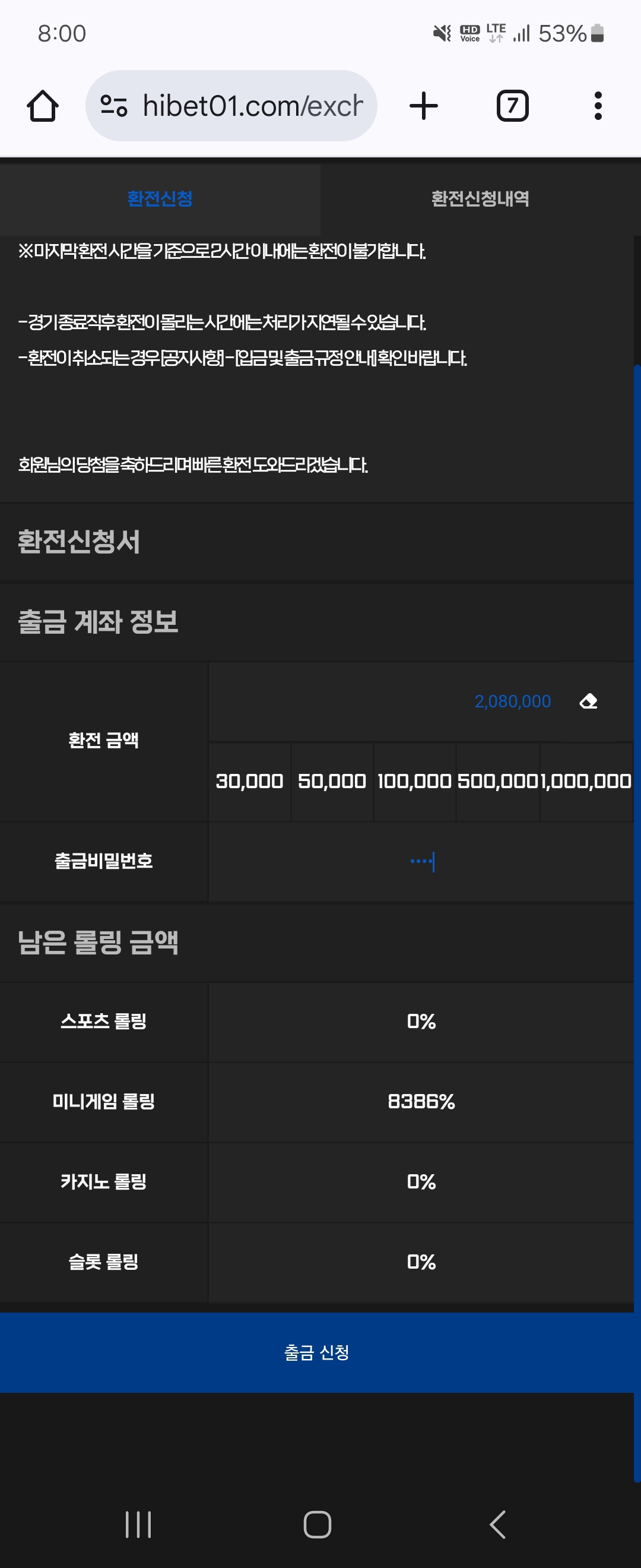Select the 500,000 amount button
The image size is (641, 1568).
[x=497, y=782]
